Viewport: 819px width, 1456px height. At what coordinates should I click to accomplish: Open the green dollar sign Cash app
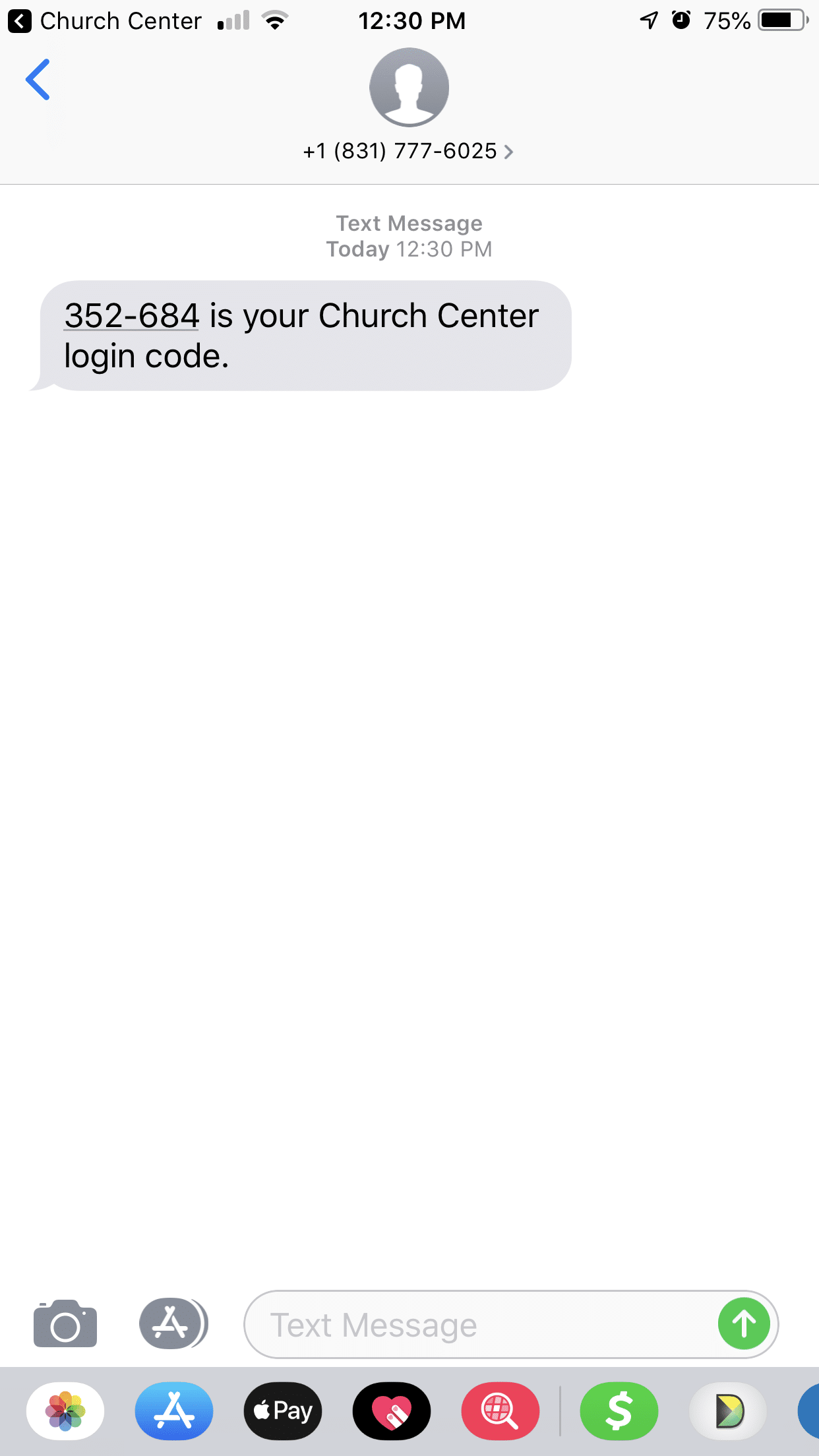pyautogui.click(x=619, y=1411)
